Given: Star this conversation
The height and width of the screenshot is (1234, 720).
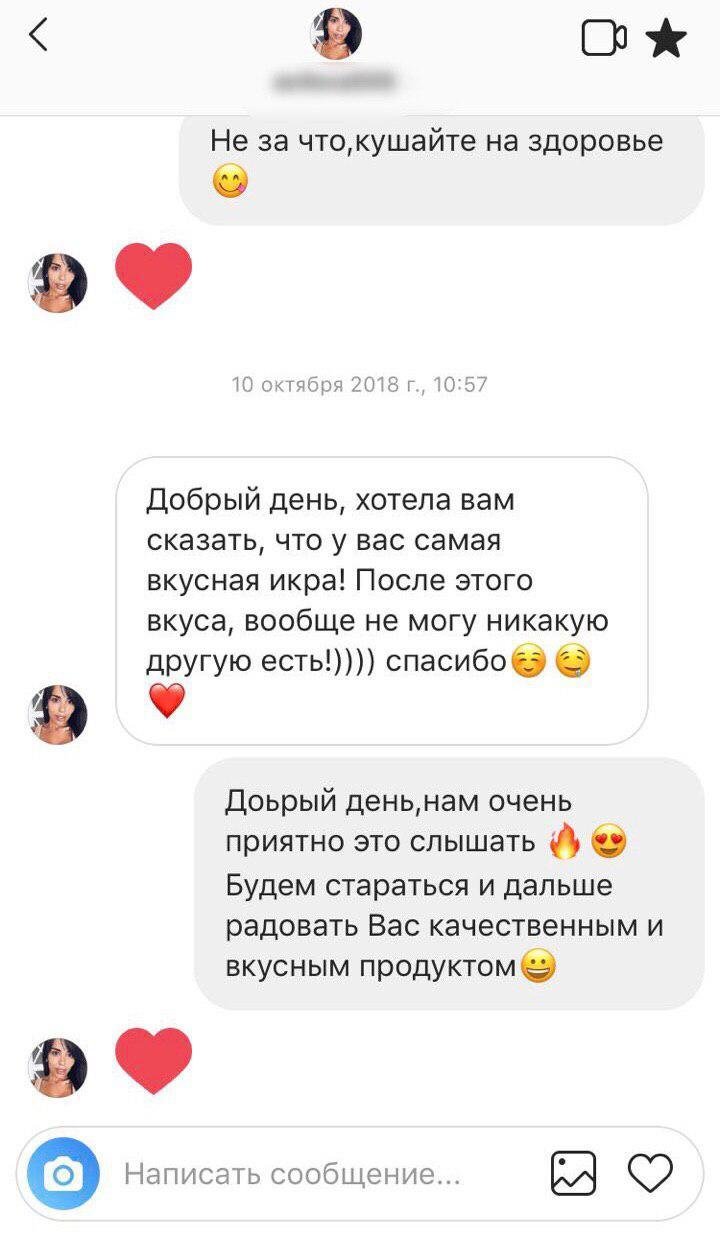Looking at the screenshot, I should click(x=666, y=38).
